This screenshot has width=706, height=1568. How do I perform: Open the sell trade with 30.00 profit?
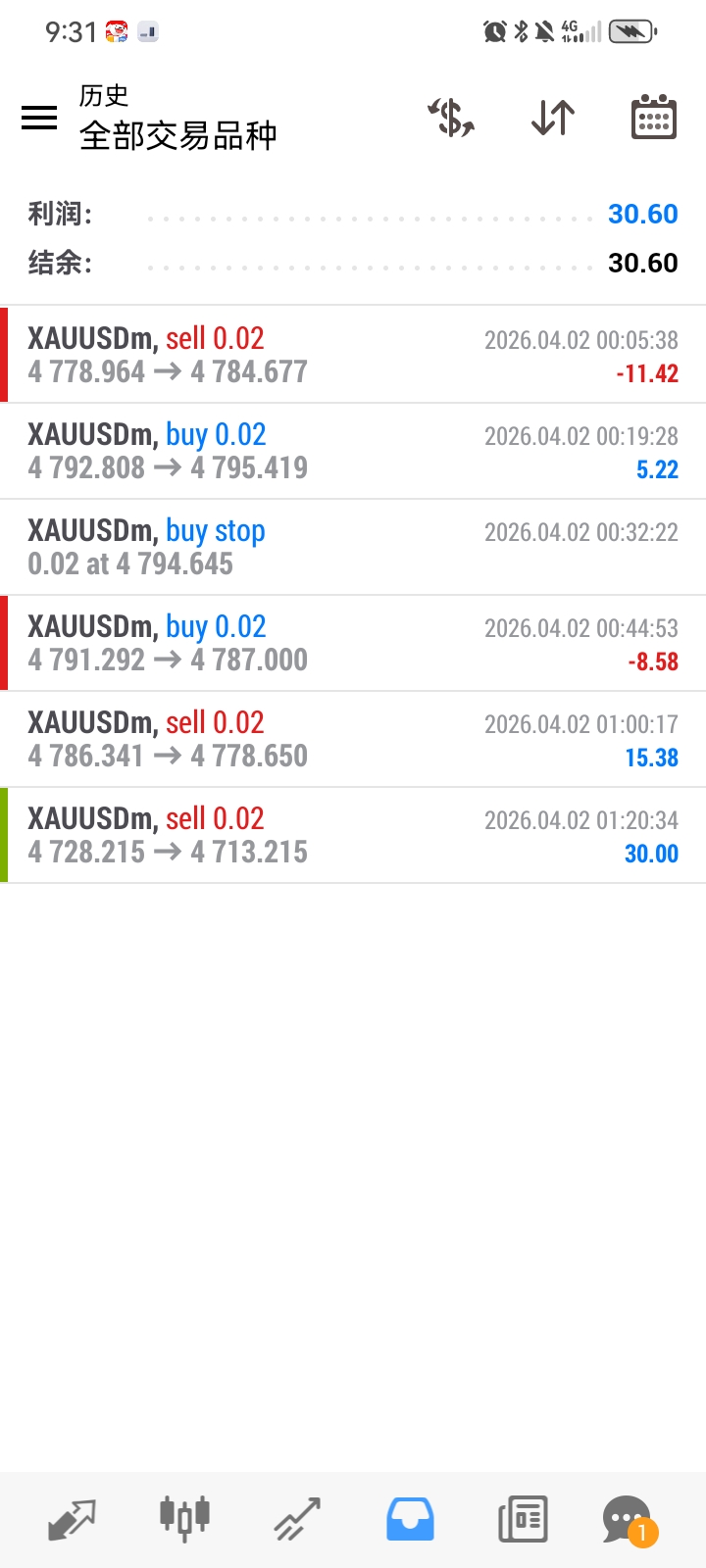[353, 835]
